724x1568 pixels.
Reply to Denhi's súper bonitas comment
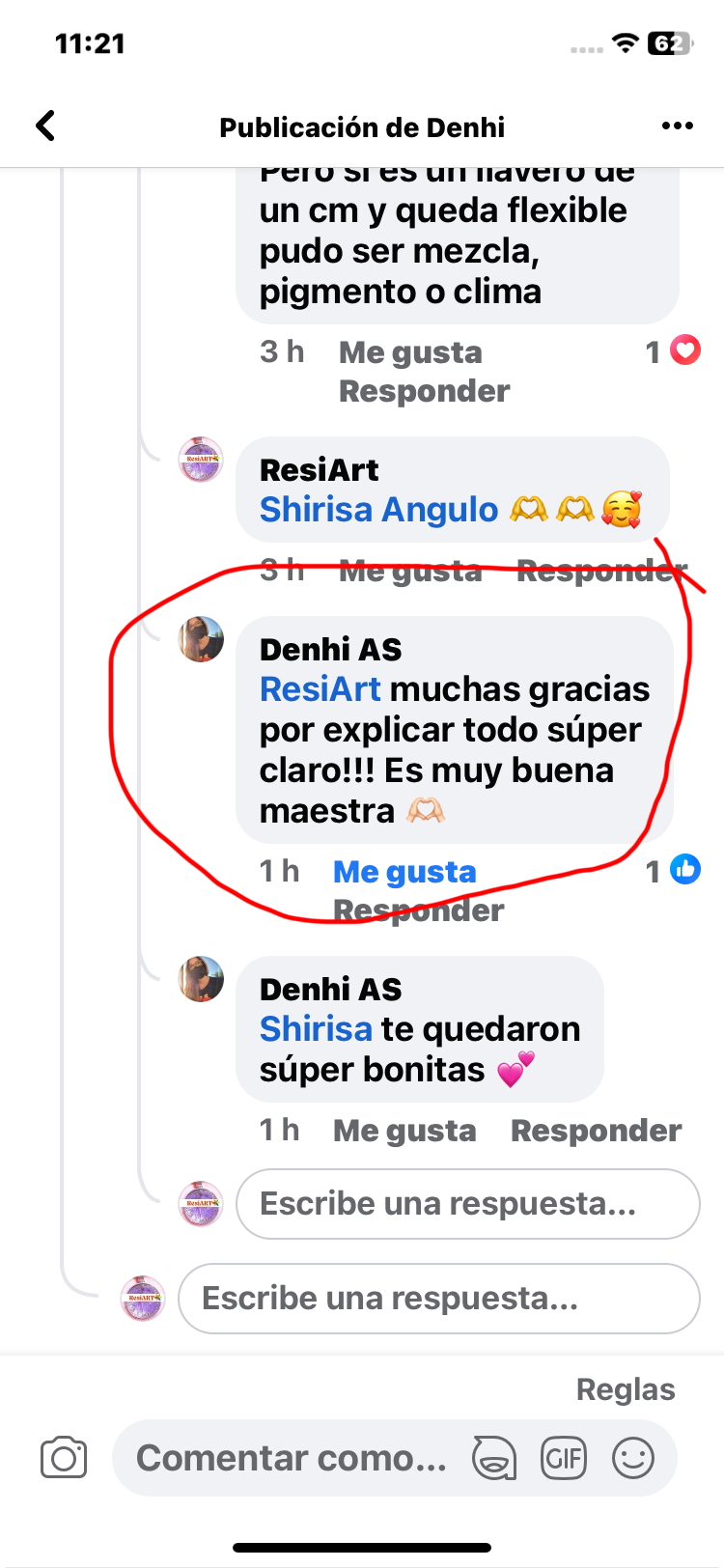pos(596,1131)
